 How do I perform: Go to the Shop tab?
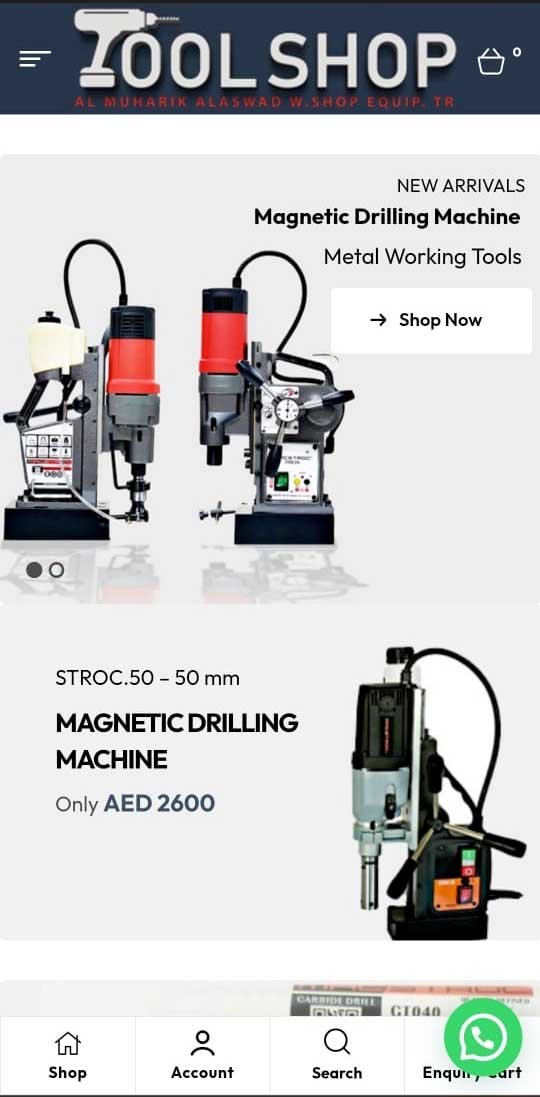click(68, 1056)
